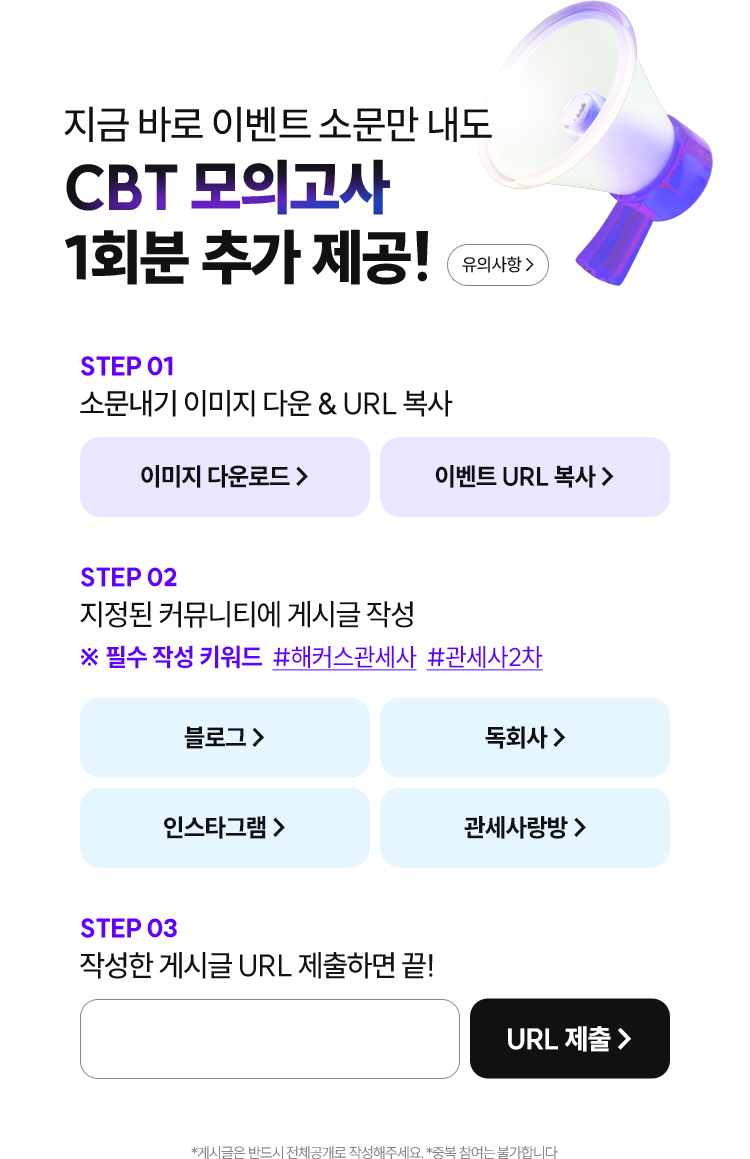
Task: Go to the 관세사랑방 community
Action: 525,828
